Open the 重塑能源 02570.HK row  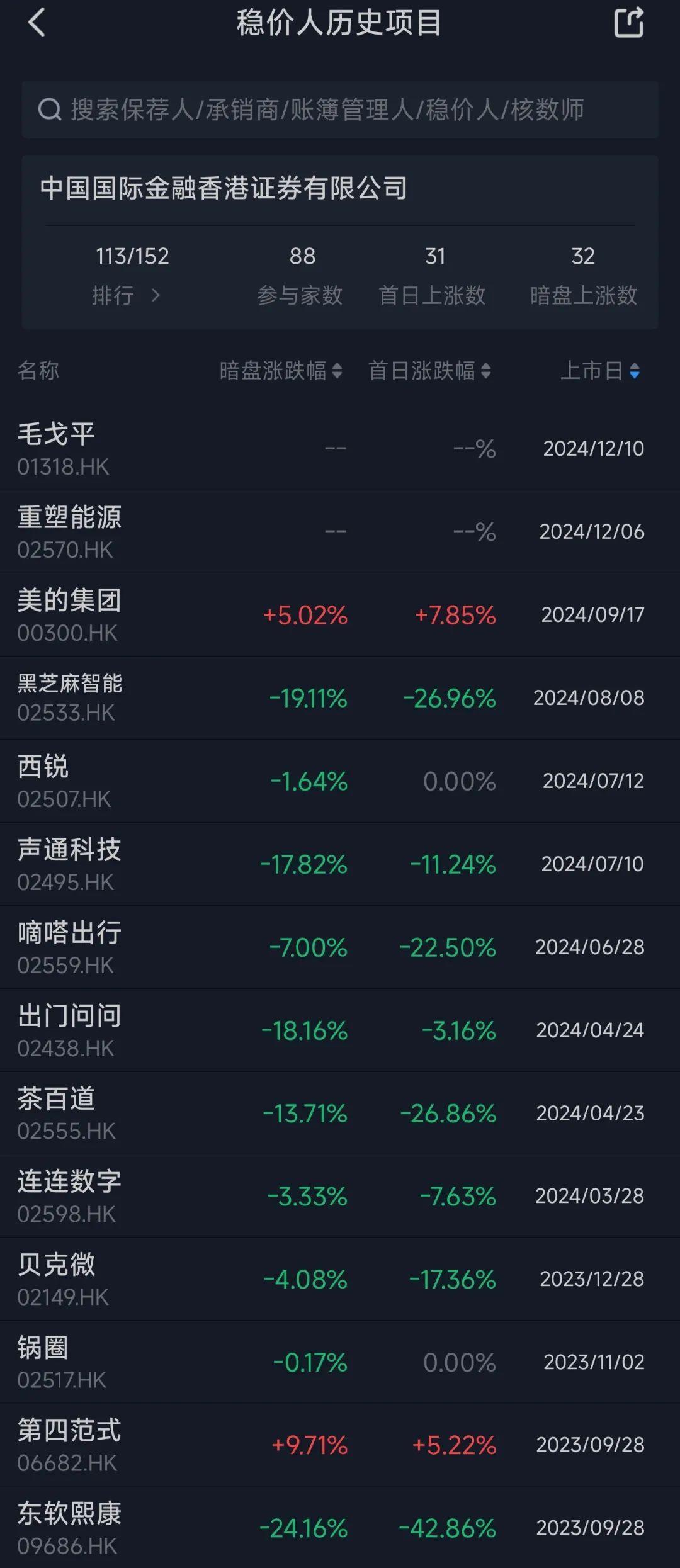(340, 532)
